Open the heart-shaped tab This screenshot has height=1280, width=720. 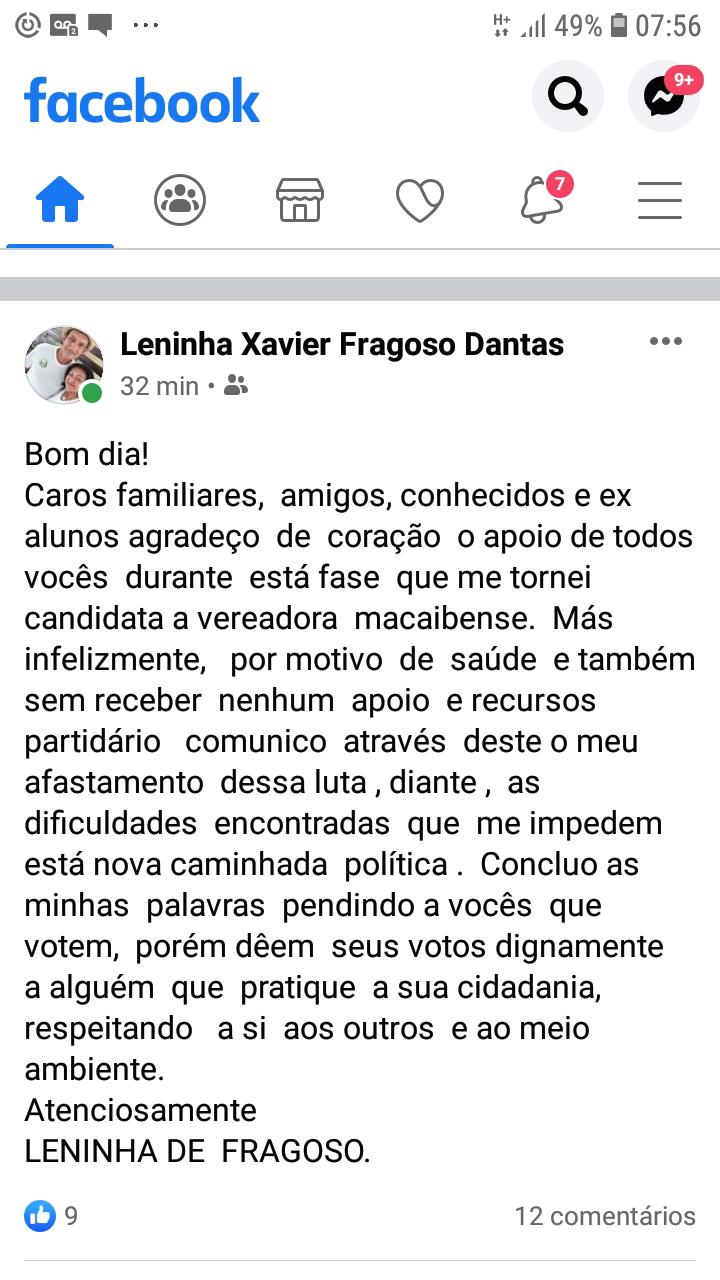tap(420, 200)
